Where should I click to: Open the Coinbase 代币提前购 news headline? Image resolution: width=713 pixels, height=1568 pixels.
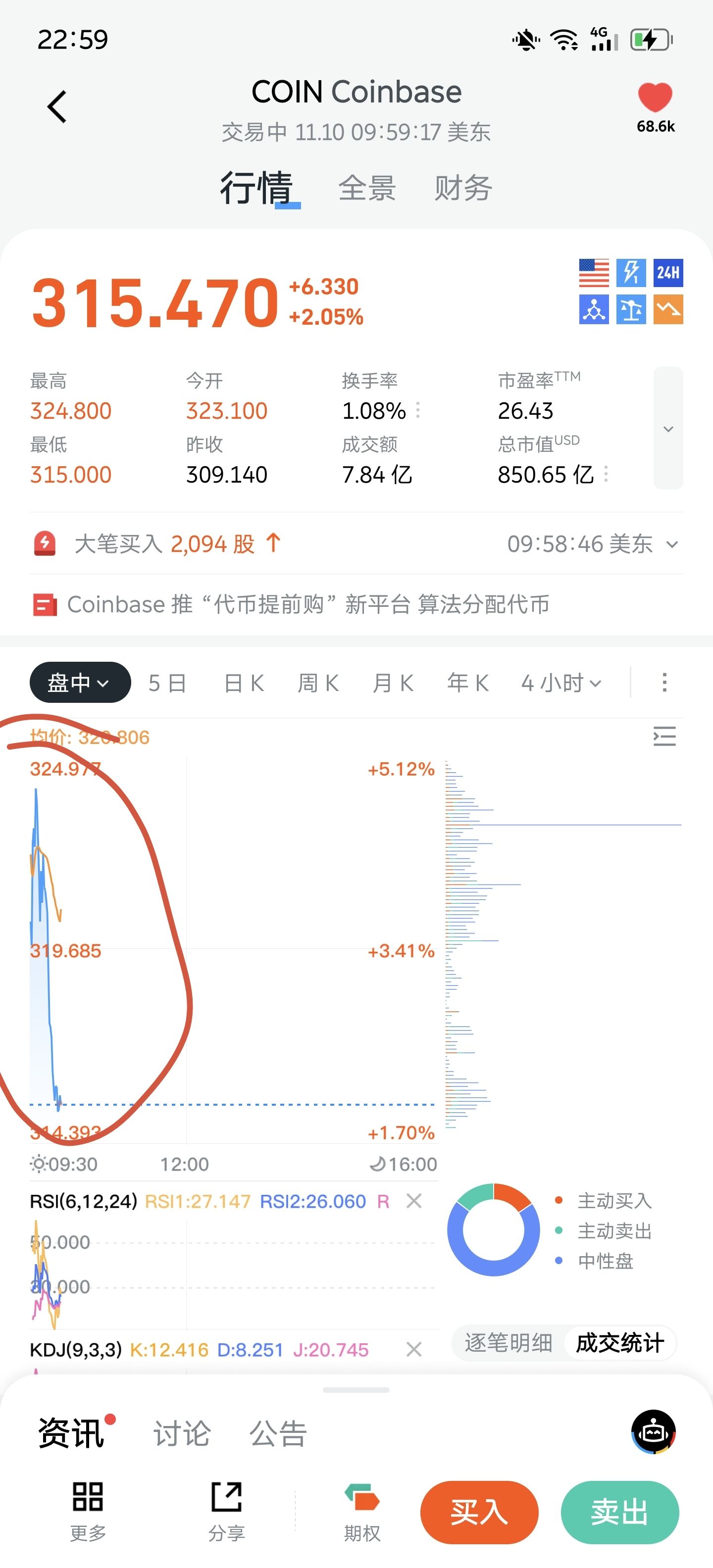coord(308,604)
